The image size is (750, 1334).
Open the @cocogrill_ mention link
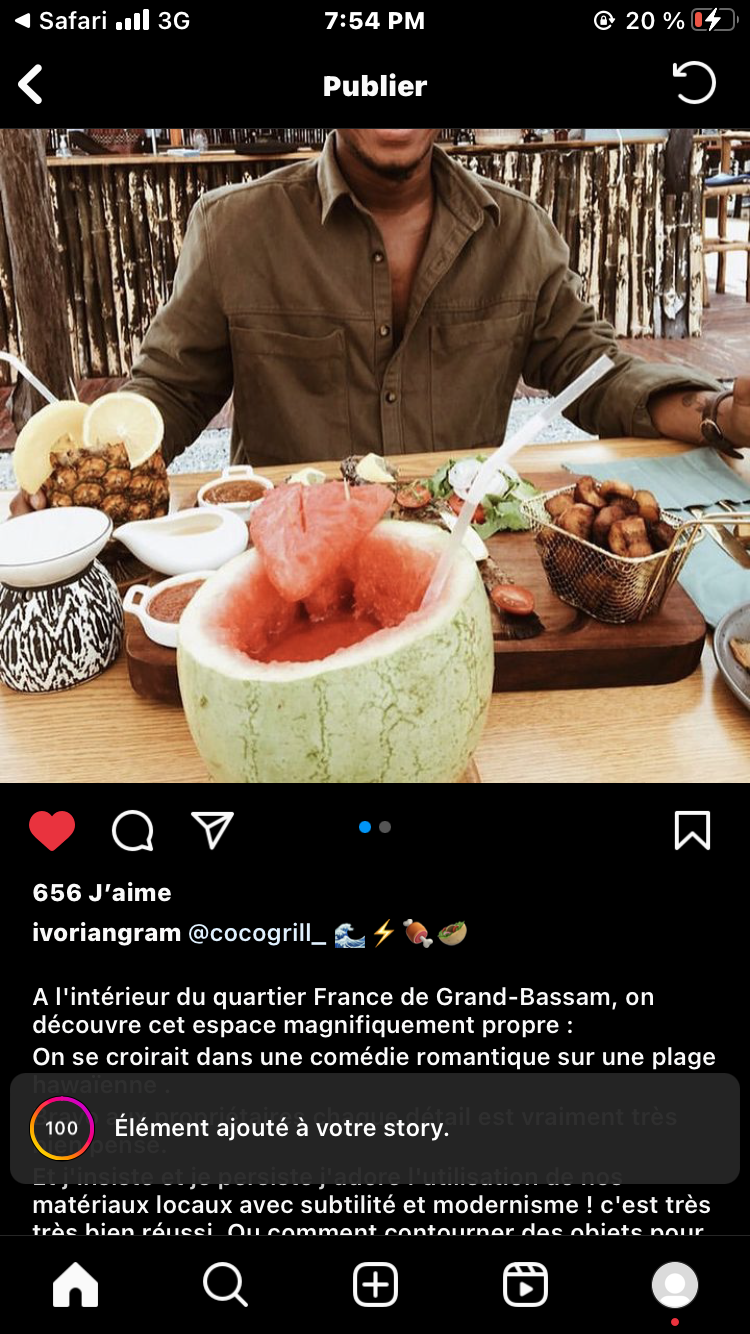click(x=257, y=933)
